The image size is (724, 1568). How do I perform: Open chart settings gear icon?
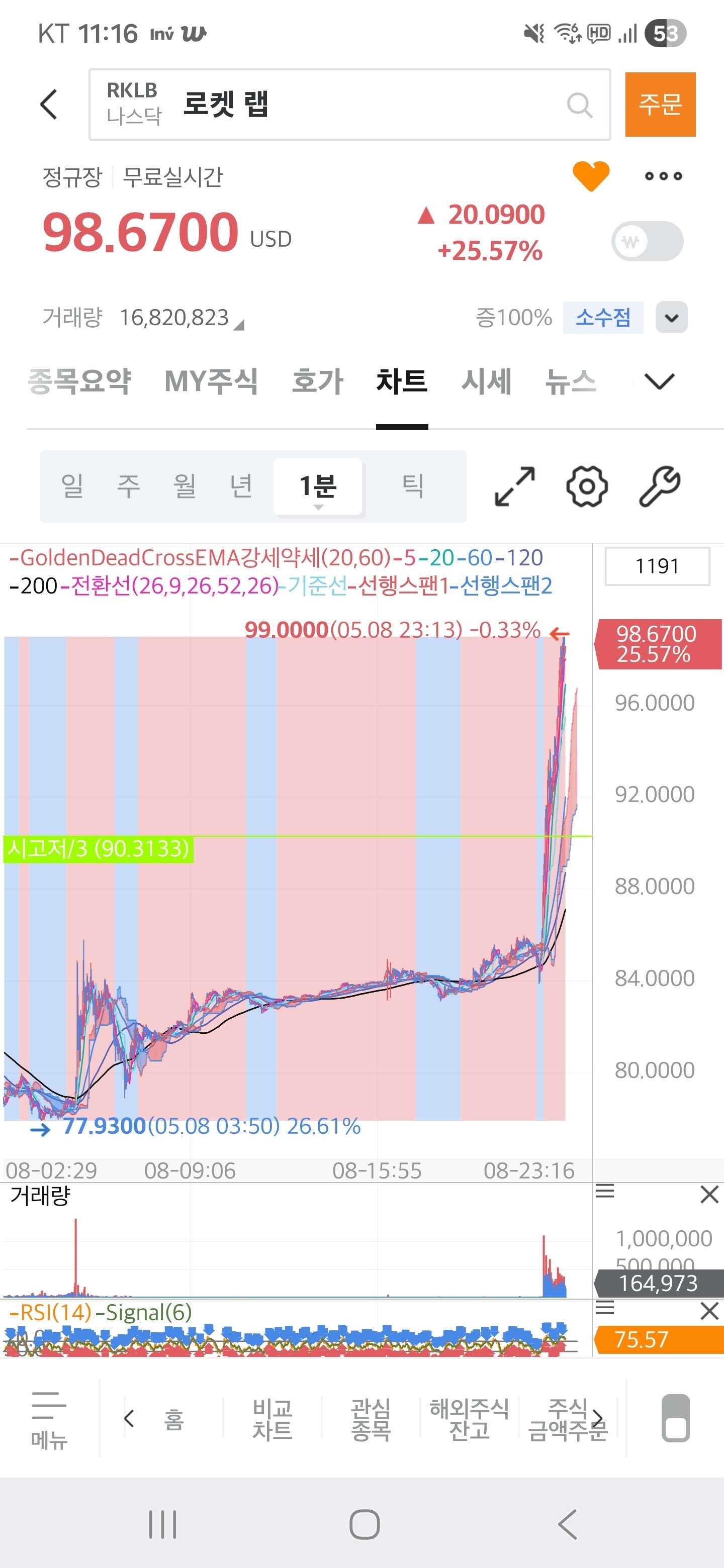[x=586, y=486]
